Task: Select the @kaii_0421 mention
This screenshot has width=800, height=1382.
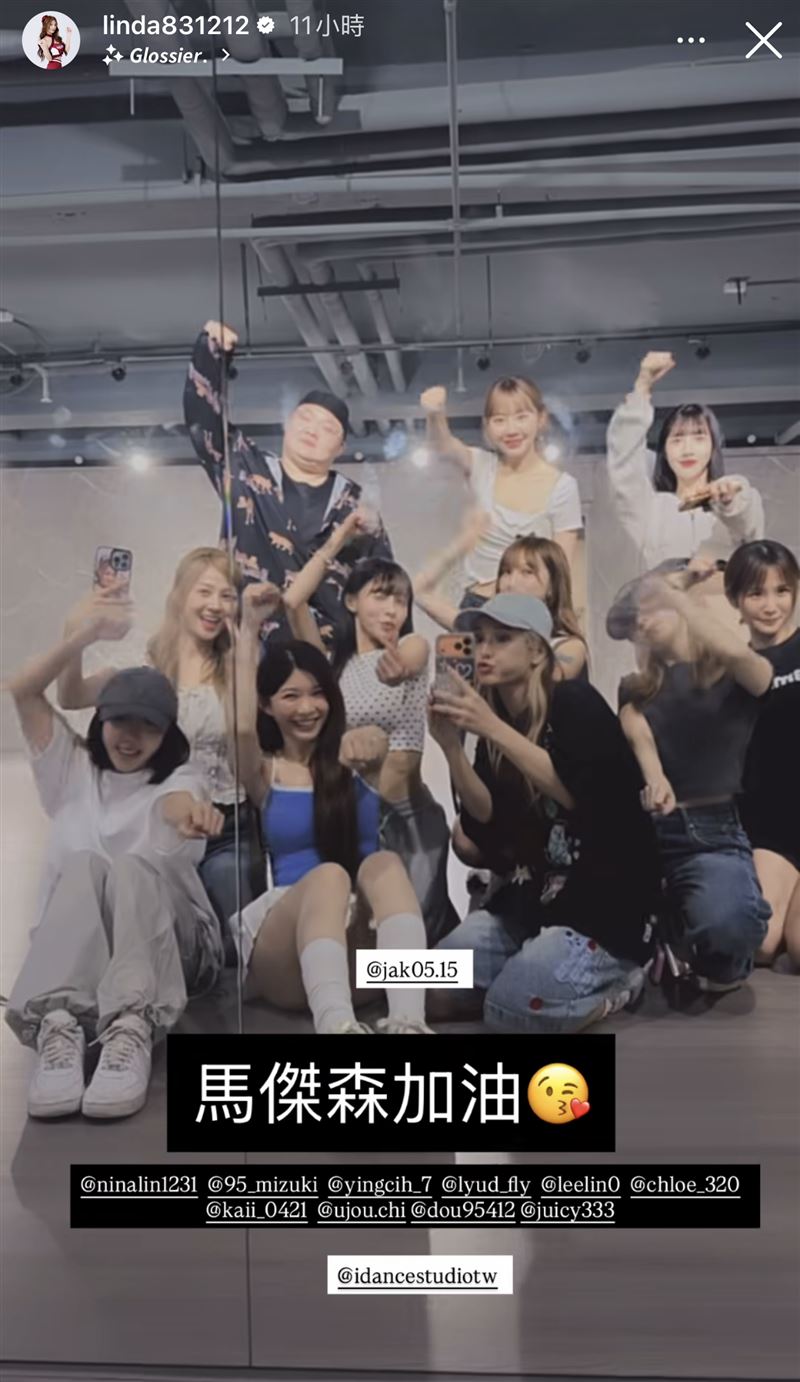Action: 257,1211
